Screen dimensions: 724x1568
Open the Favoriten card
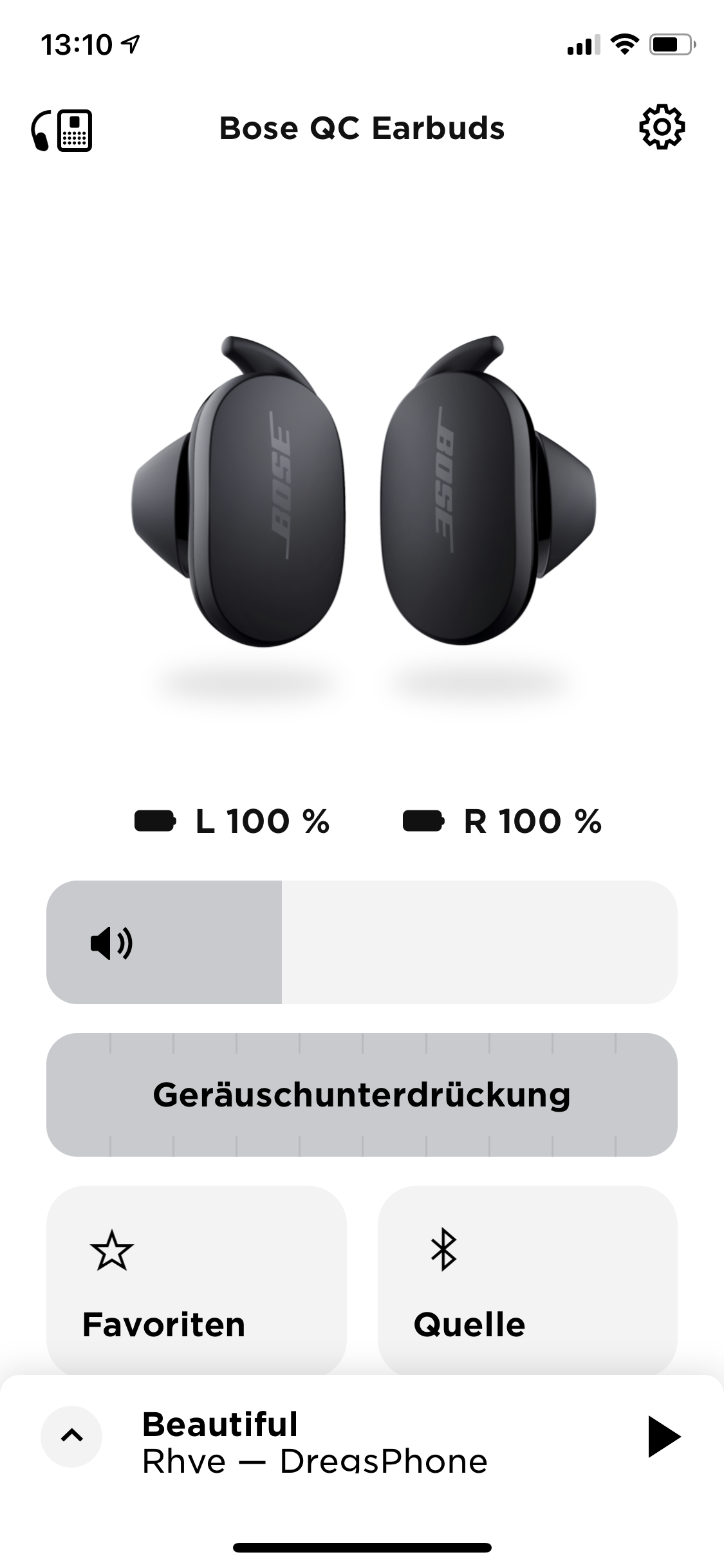(x=196, y=1281)
